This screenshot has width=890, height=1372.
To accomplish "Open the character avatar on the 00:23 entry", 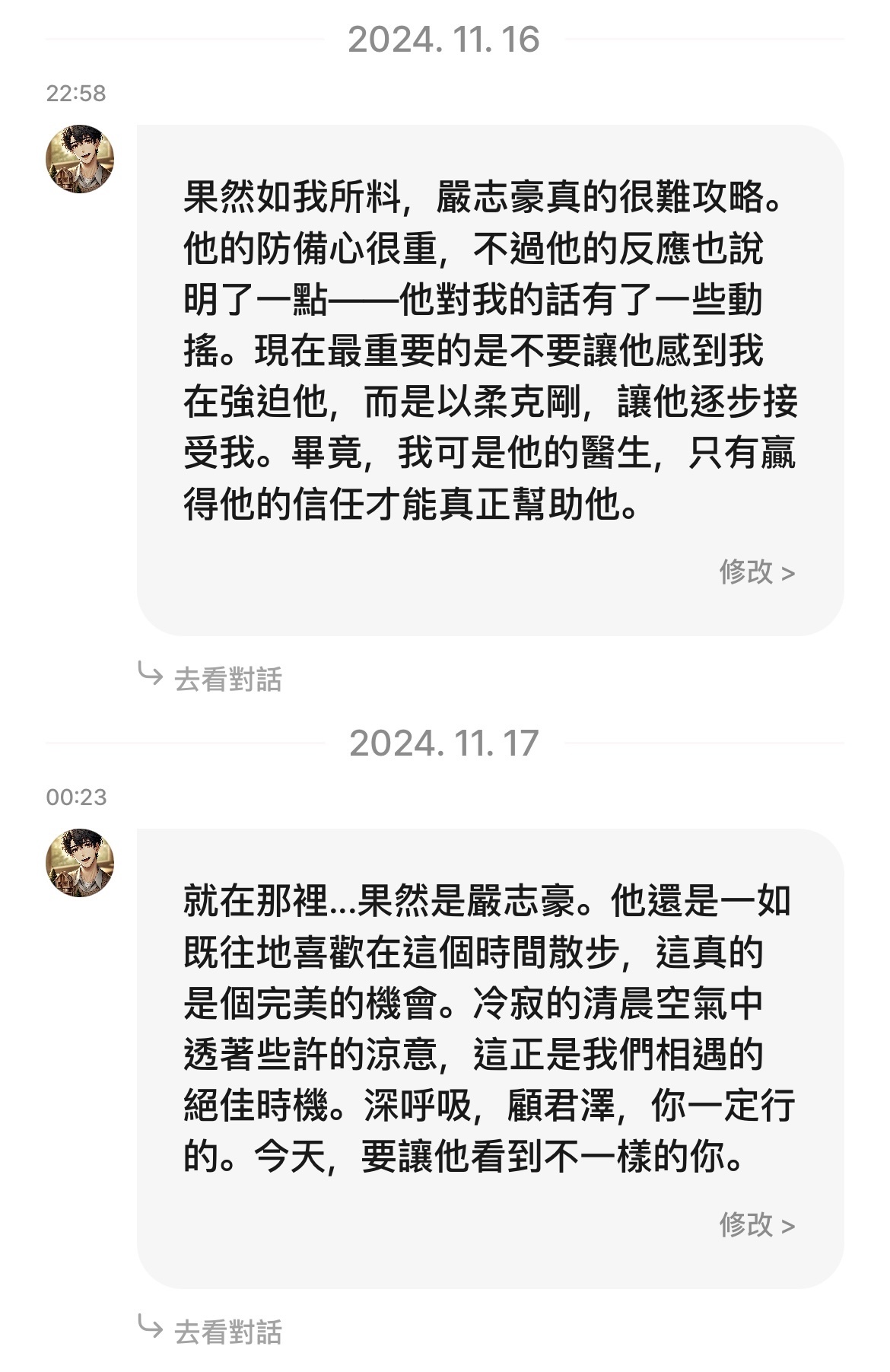I will (80, 864).
